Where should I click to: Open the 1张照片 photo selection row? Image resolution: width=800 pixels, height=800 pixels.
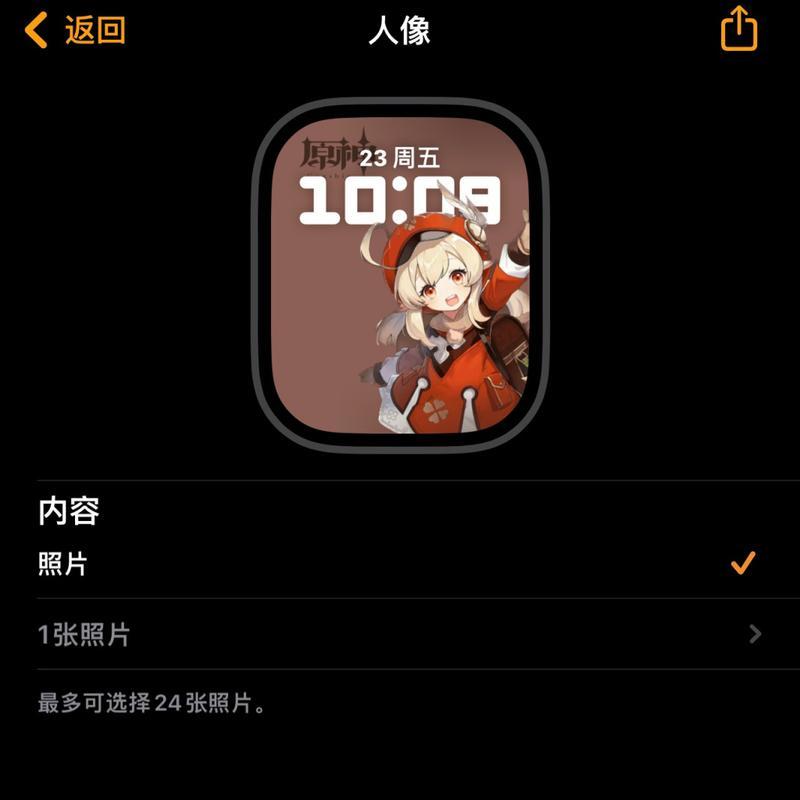tap(400, 634)
